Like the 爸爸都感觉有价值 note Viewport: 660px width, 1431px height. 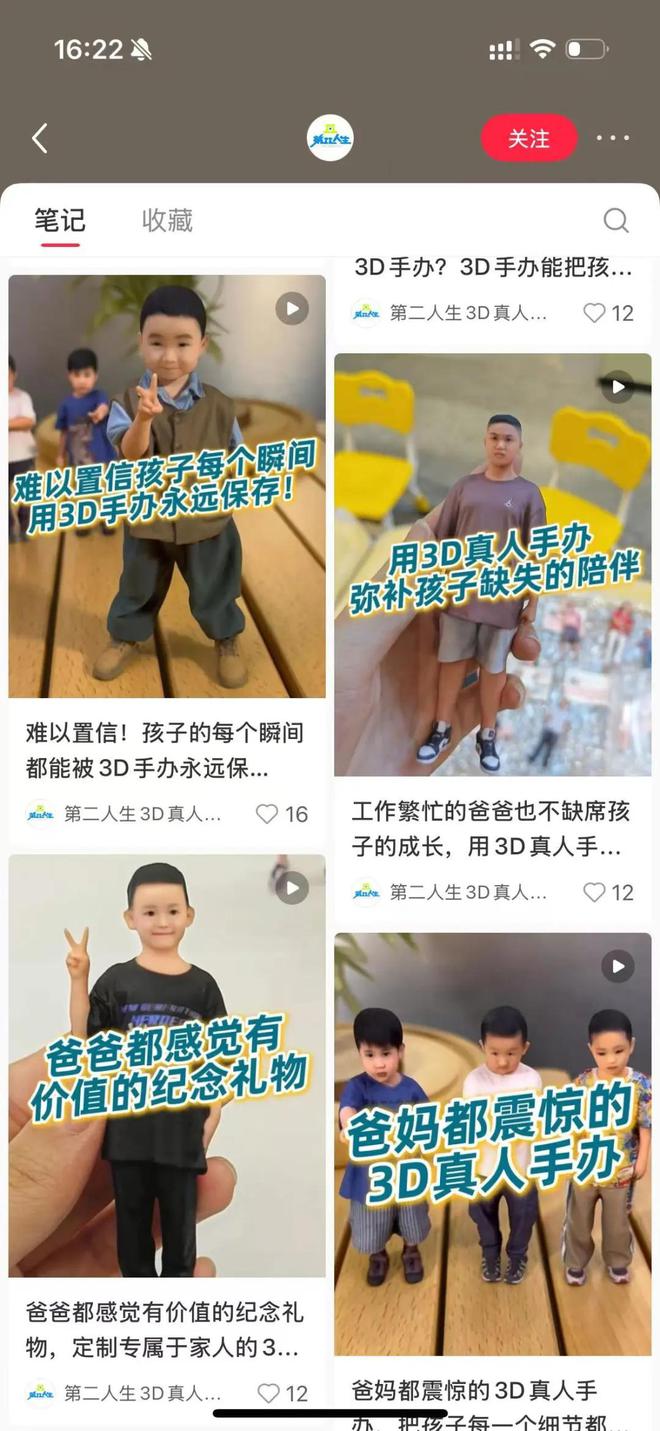(269, 1393)
